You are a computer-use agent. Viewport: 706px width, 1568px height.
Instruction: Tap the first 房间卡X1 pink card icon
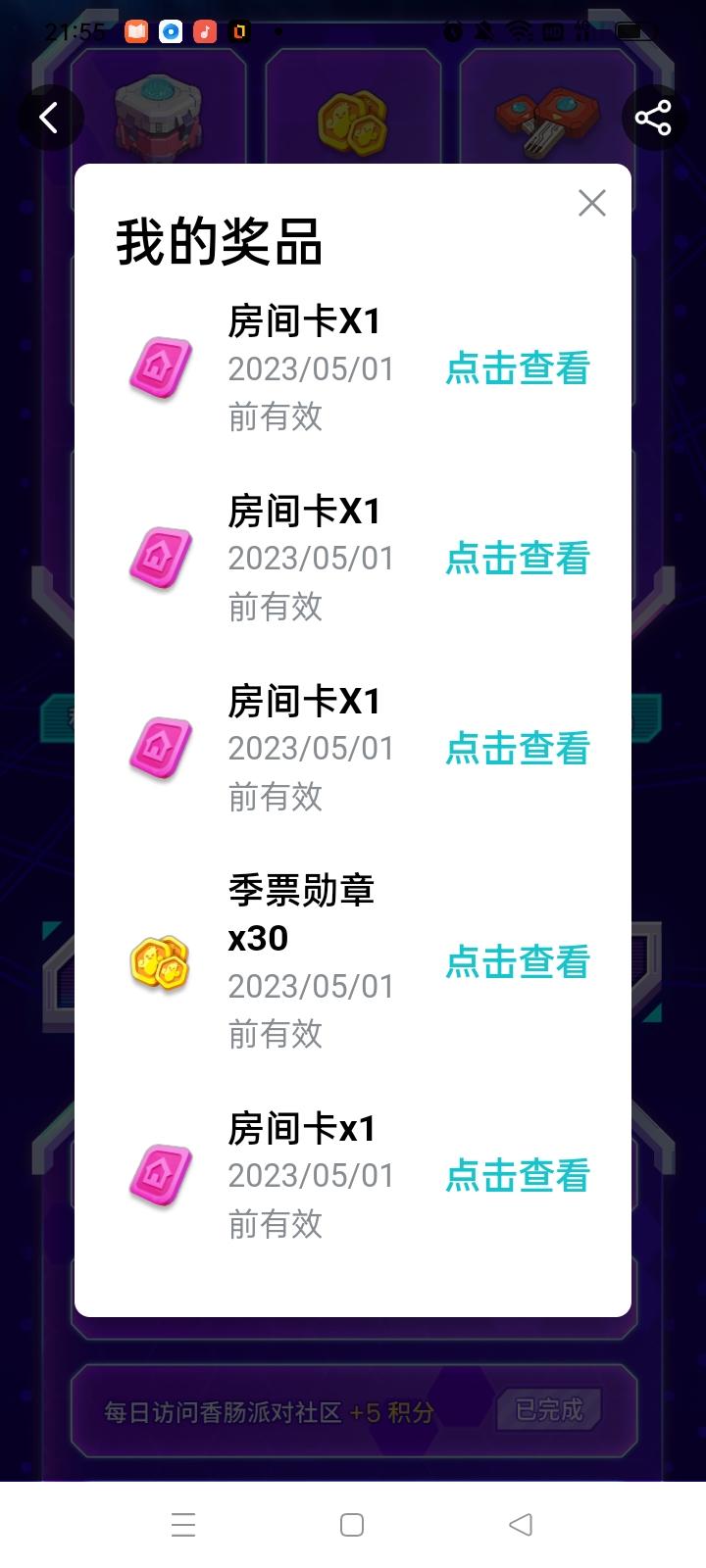(160, 367)
